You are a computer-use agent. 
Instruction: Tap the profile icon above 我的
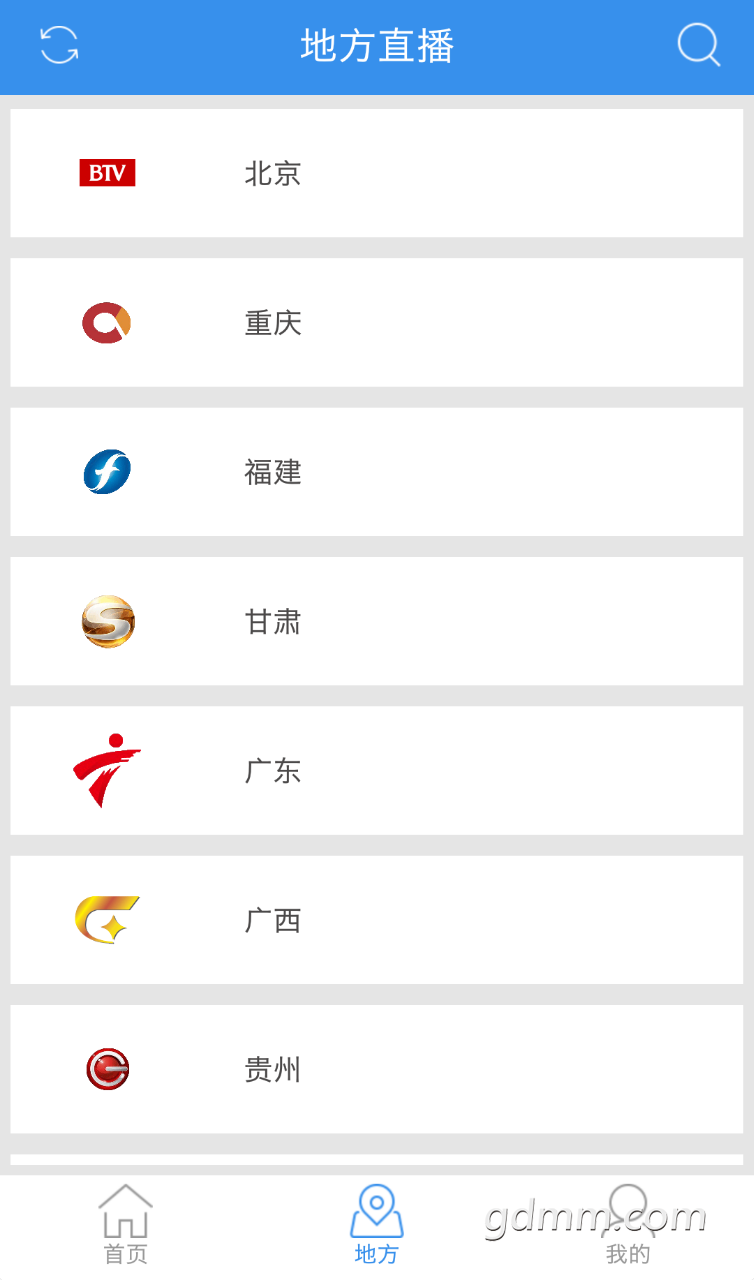coord(628,1210)
